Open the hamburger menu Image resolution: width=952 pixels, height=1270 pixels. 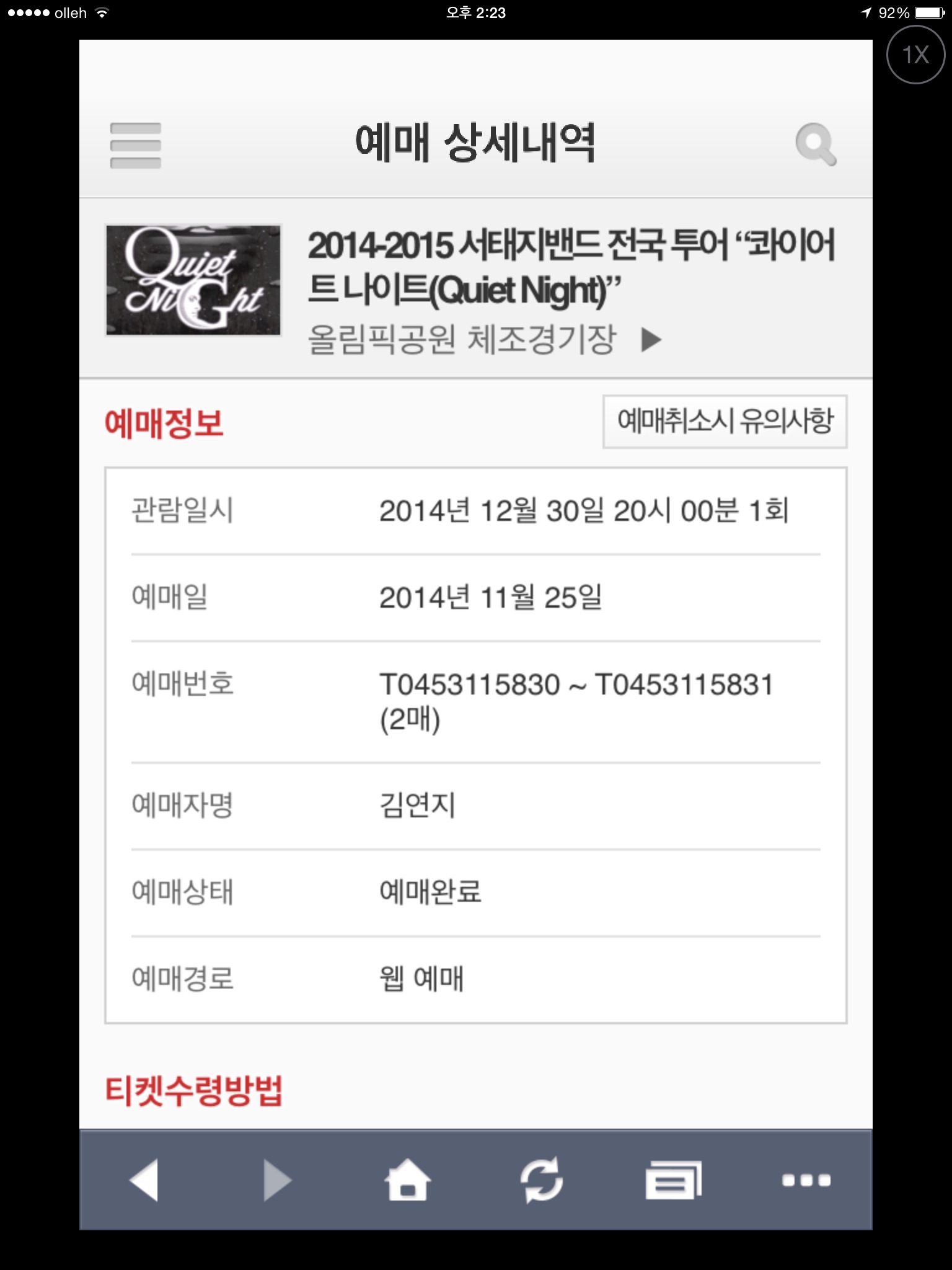[135, 146]
